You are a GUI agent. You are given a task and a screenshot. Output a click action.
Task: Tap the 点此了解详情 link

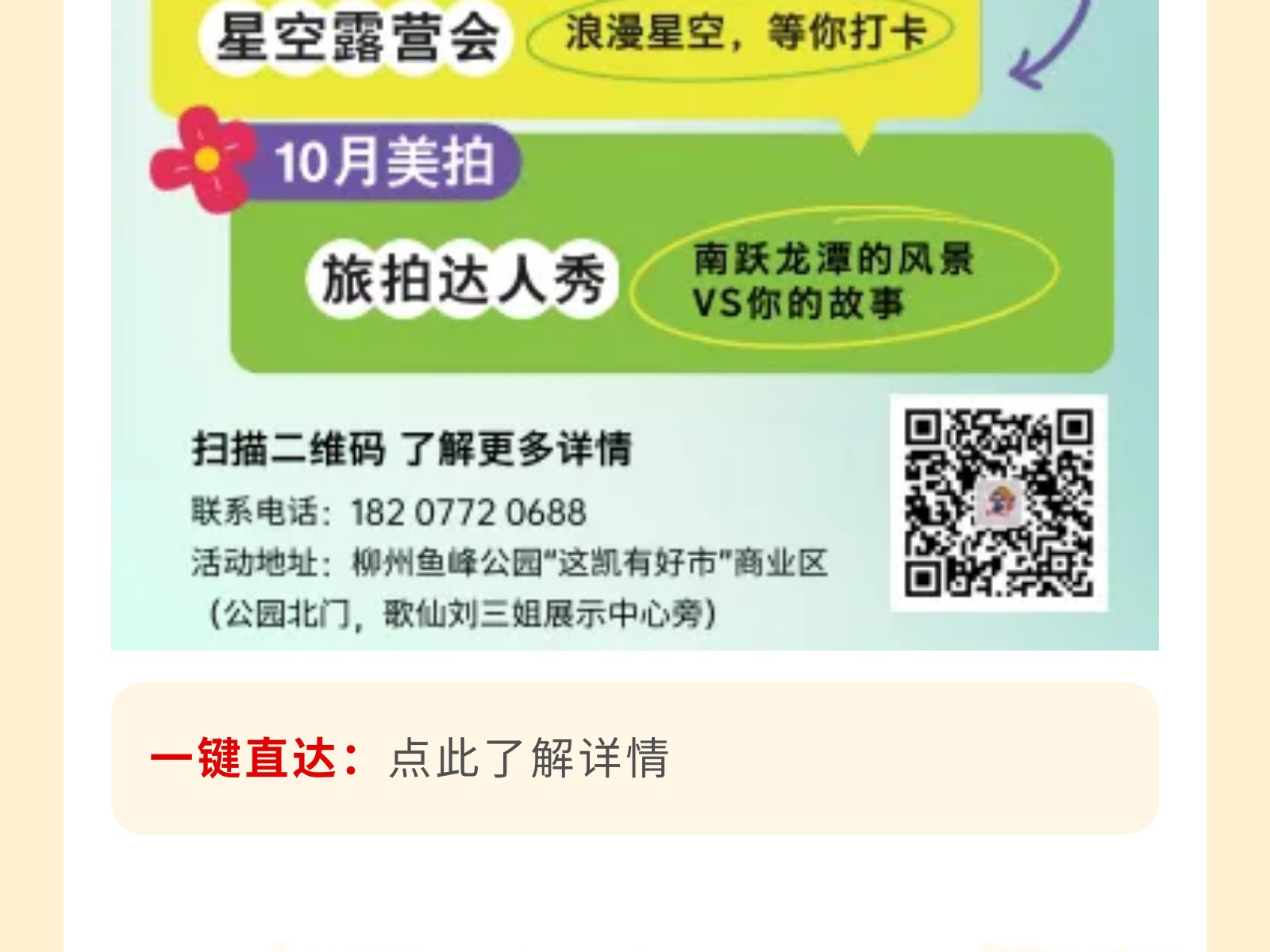click(529, 758)
